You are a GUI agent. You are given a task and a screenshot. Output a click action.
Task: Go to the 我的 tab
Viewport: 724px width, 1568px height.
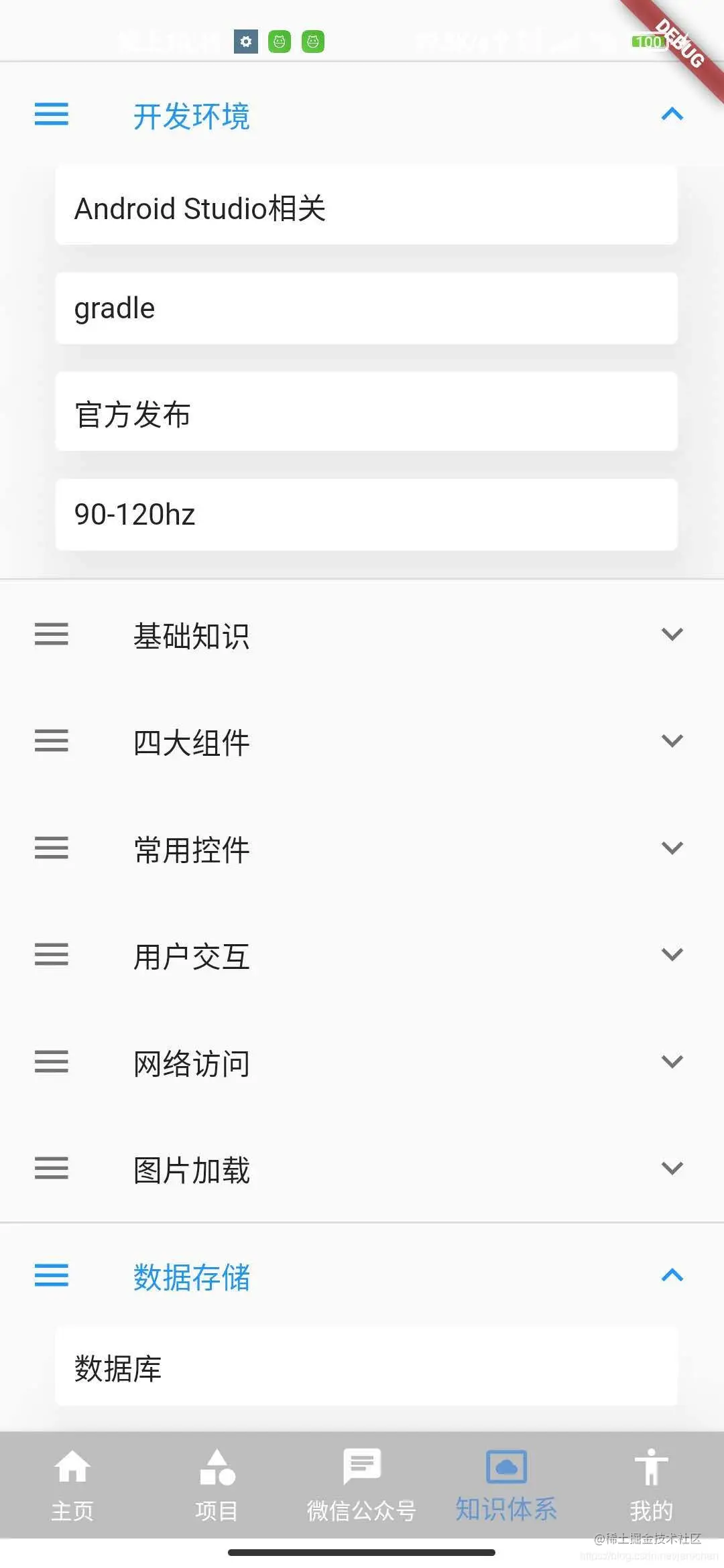pyautogui.click(x=651, y=1484)
